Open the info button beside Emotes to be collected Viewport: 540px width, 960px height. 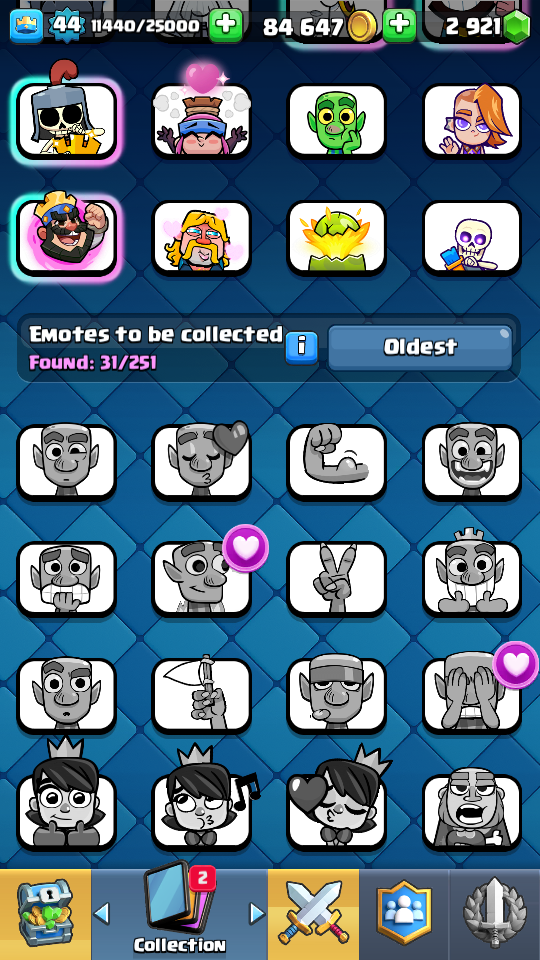tap(301, 348)
